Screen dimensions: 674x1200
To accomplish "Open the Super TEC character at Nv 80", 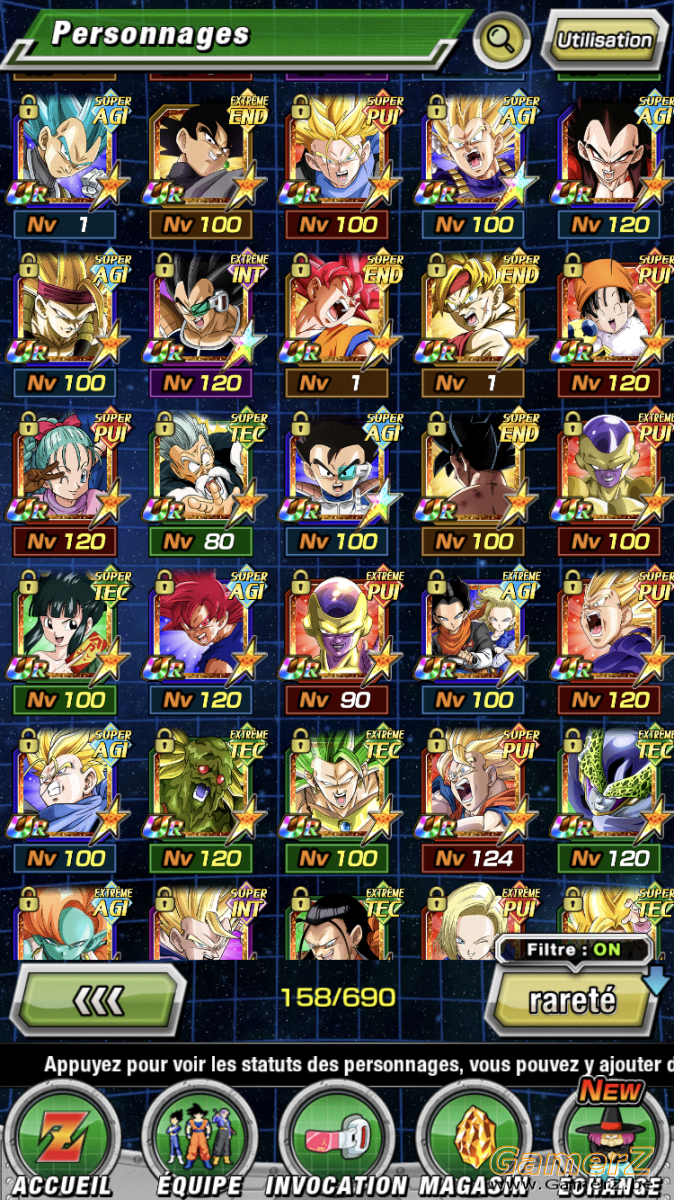I will [x=202, y=486].
